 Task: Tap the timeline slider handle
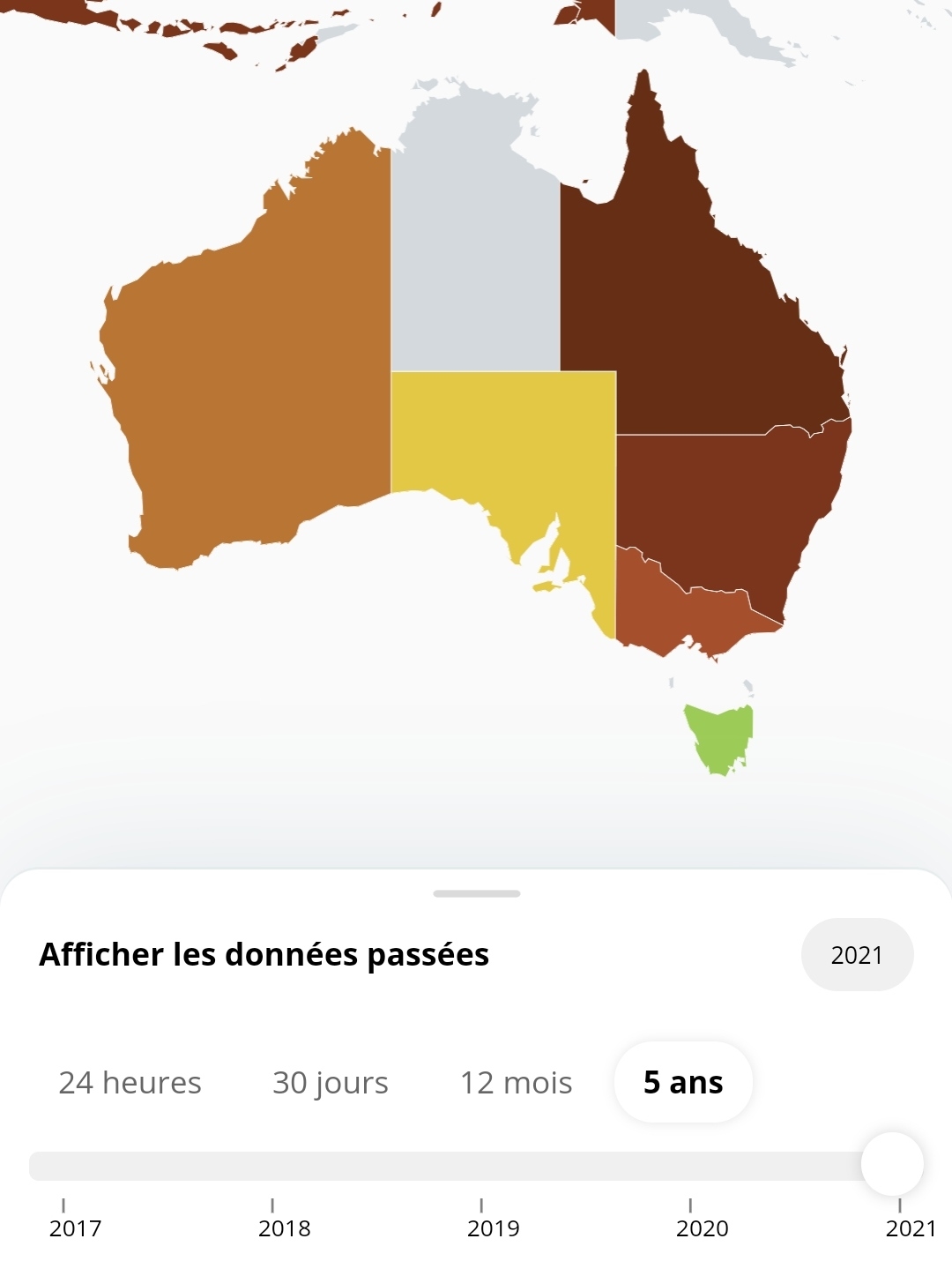(x=892, y=1164)
